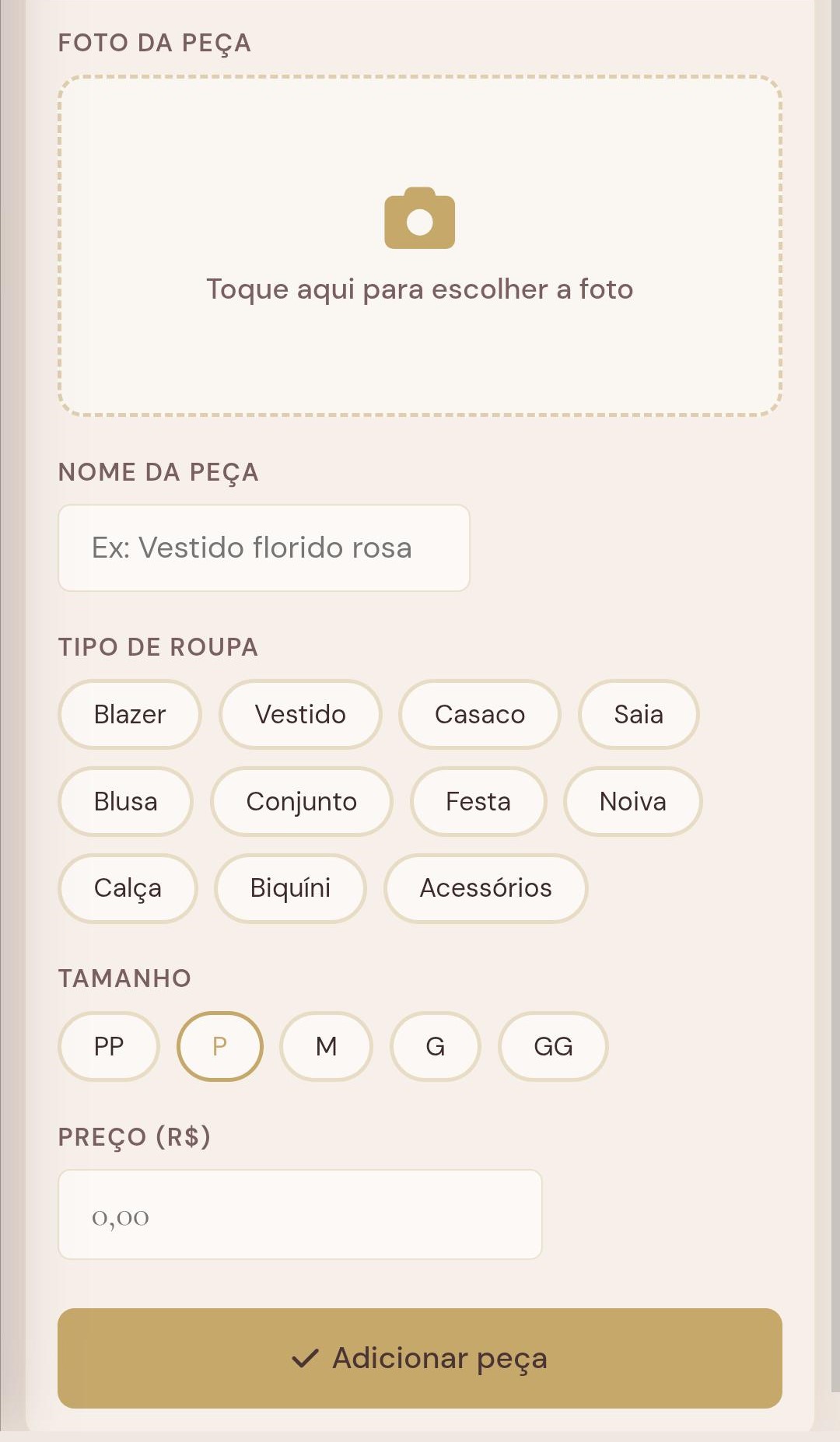Tap the P size option
The width and height of the screenshot is (840, 1442).
pos(219,1046)
